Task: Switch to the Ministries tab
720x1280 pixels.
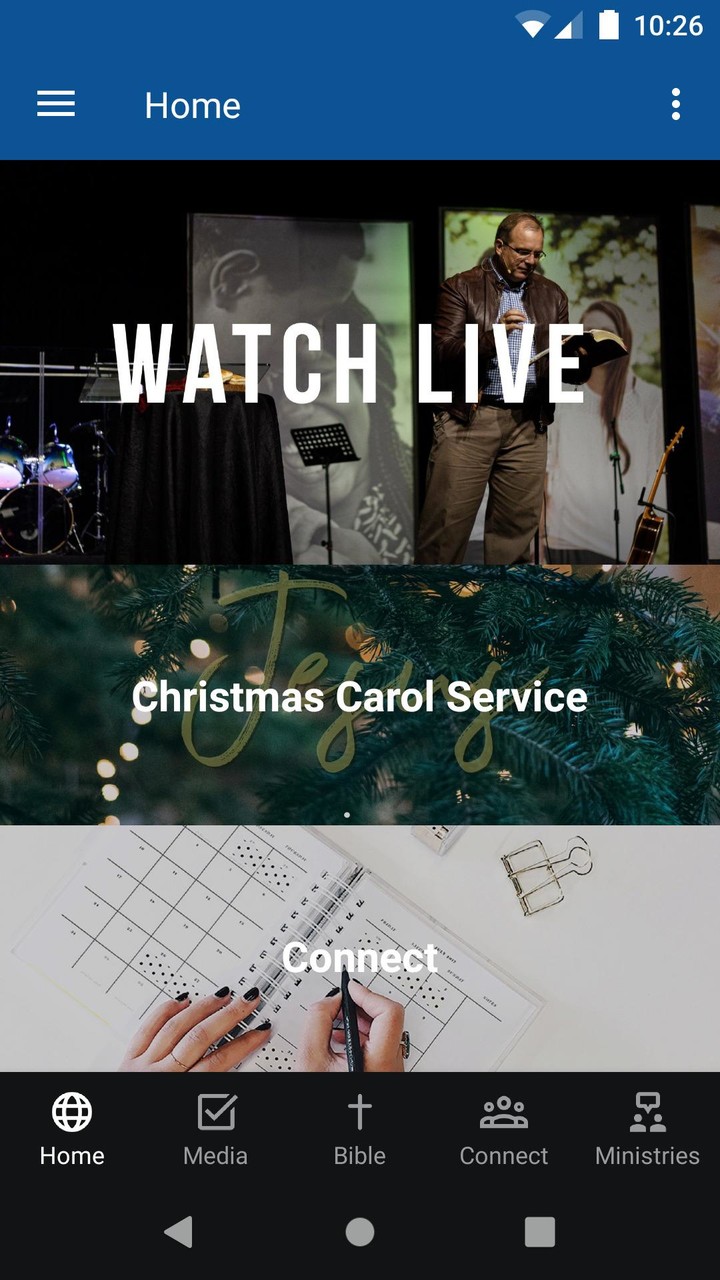Action: (x=647, y=1130)
